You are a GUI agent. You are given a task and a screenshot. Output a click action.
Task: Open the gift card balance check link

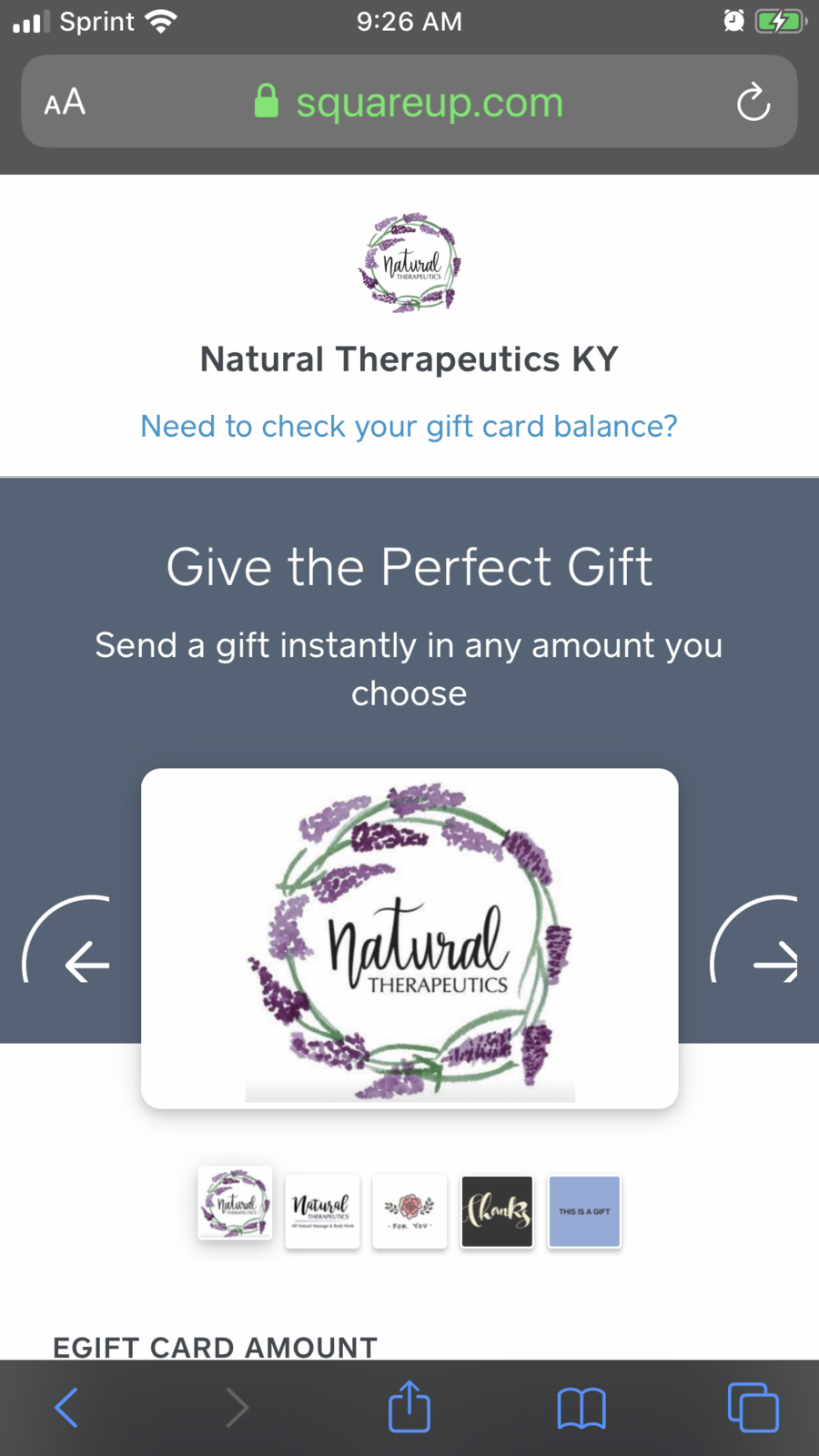(409, 426)
